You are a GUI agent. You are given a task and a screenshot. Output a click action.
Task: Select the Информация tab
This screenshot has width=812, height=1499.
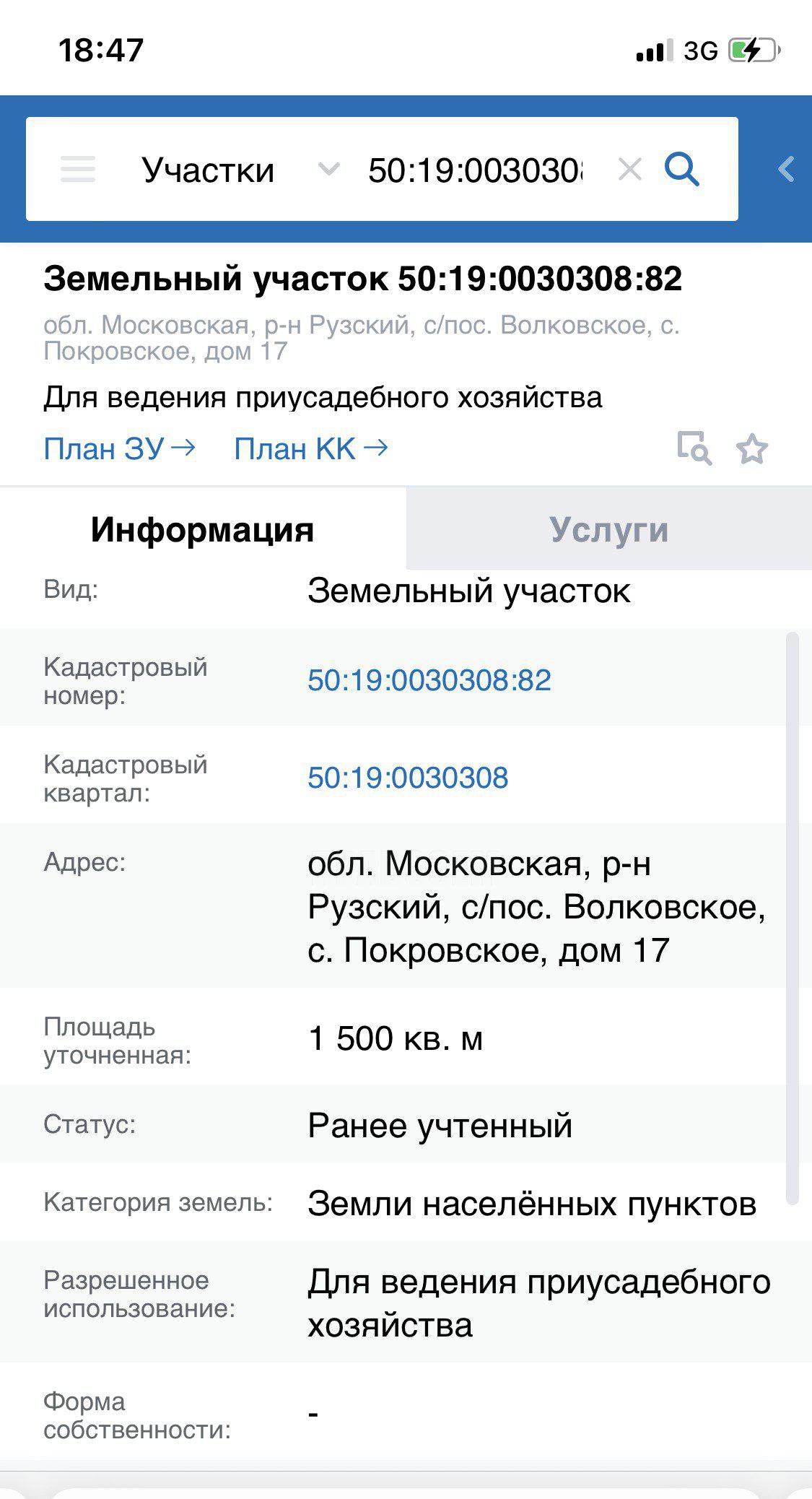click(202, 529)
